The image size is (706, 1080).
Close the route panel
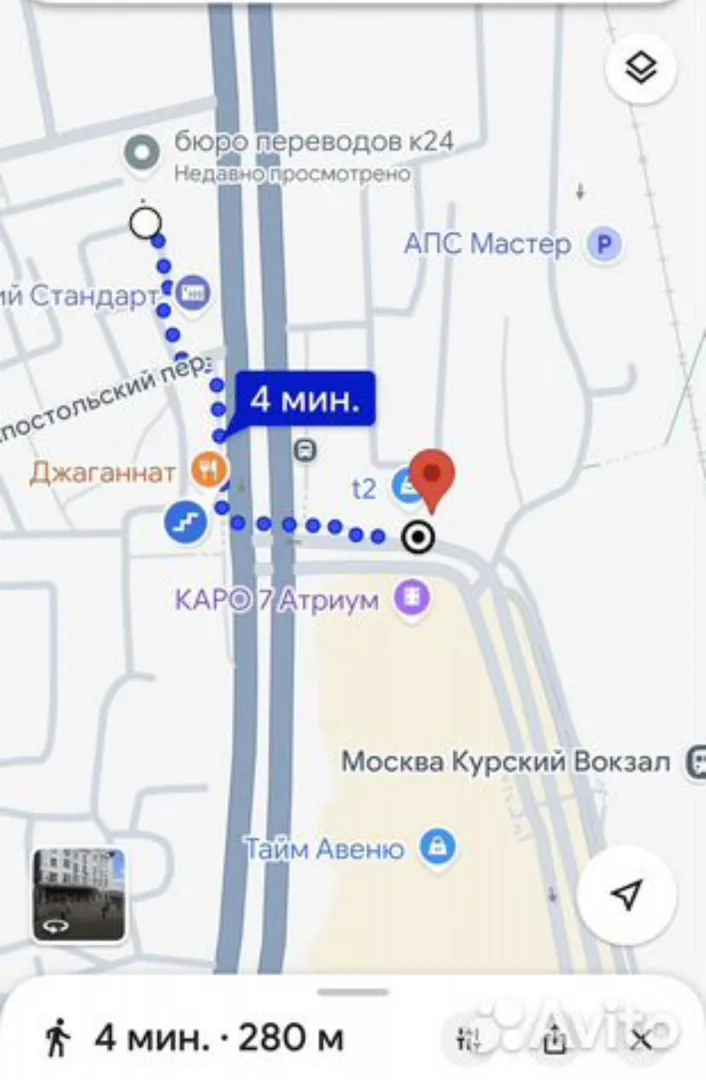coord(641,1039)
